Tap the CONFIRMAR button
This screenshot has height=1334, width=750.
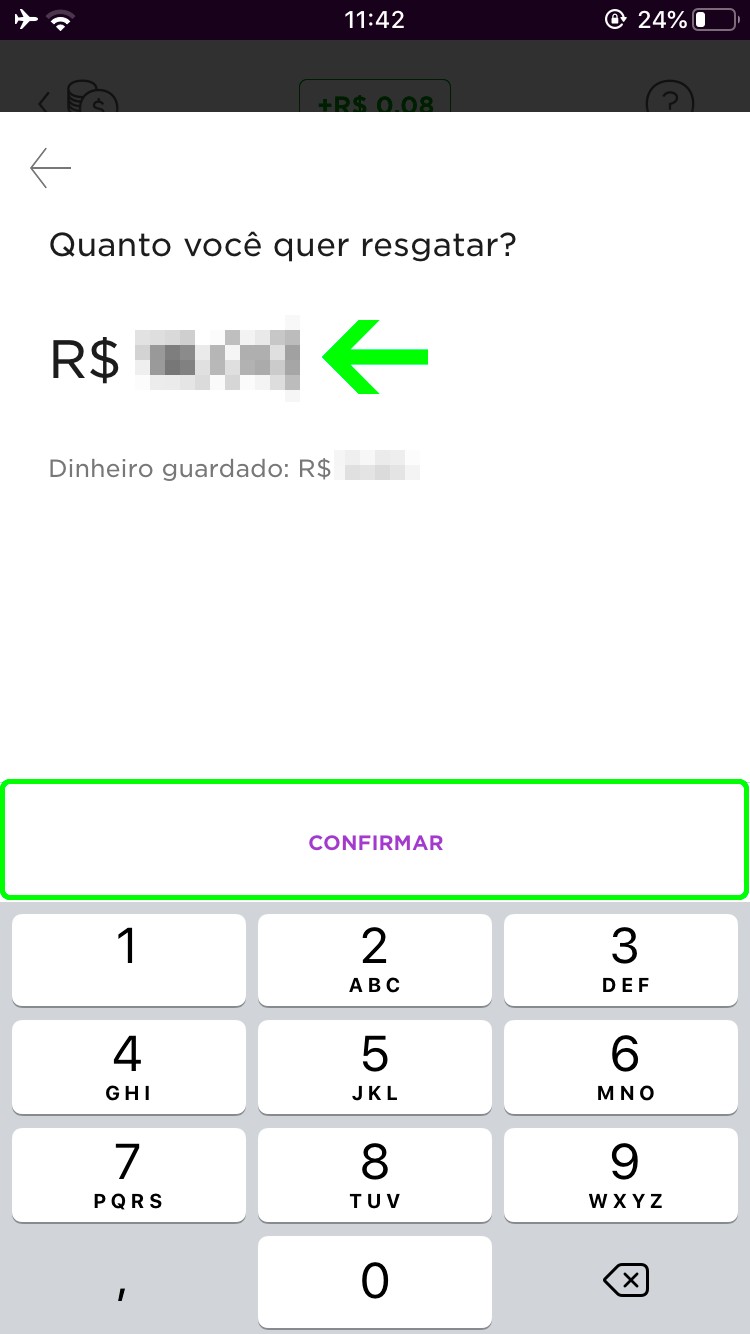coord(375,842)
